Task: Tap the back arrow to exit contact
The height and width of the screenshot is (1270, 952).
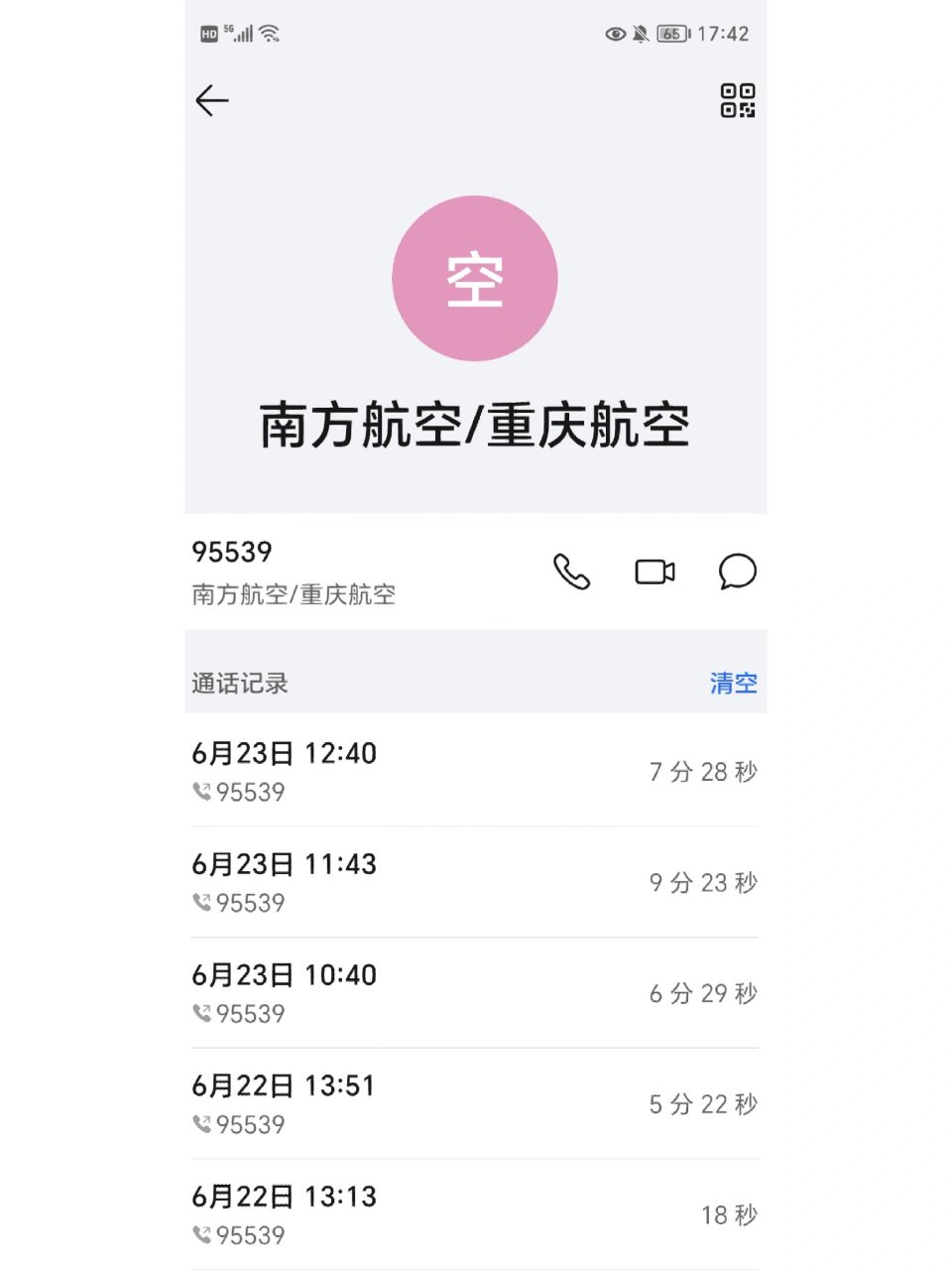Action: [212, 100]
